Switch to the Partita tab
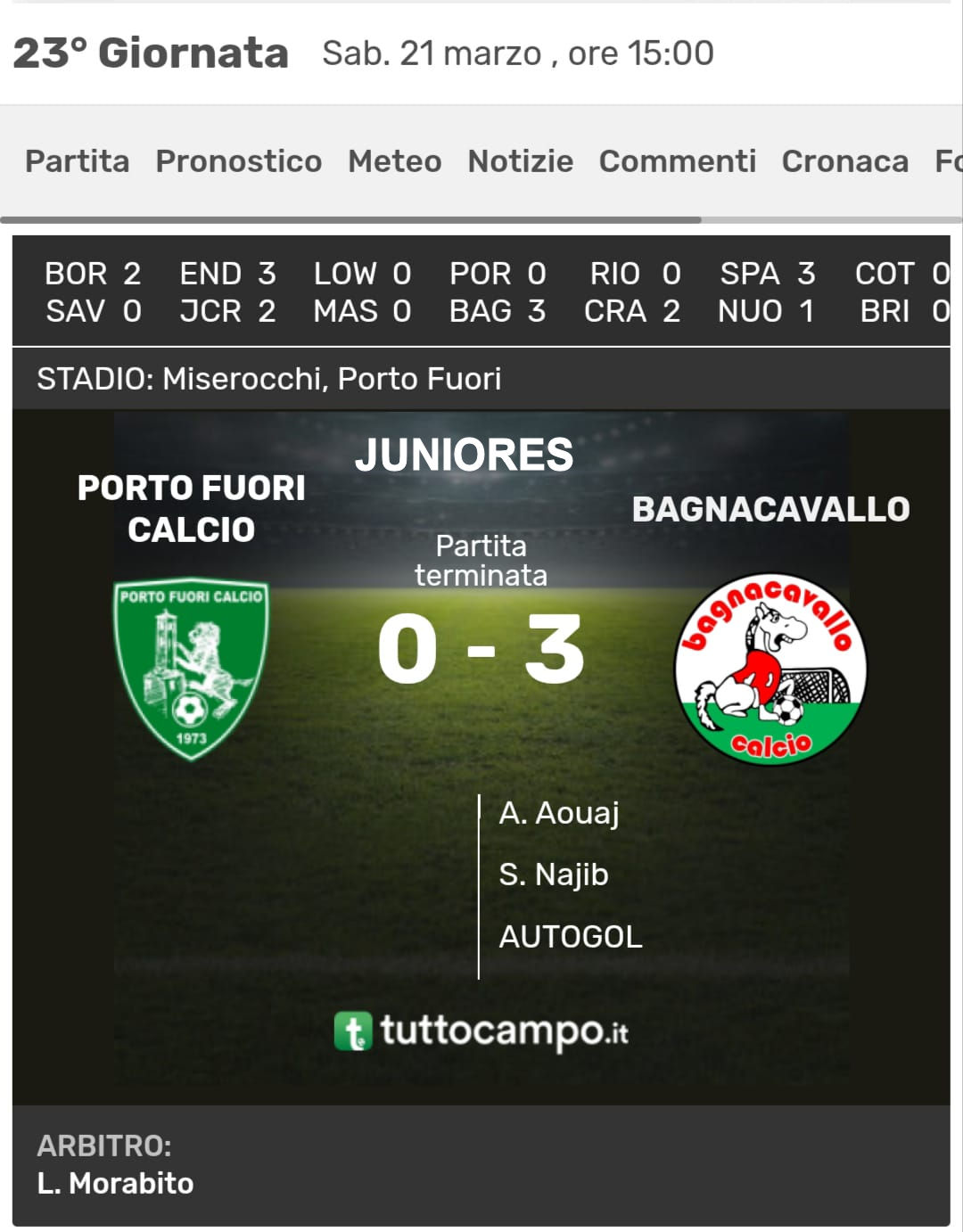The width and height of the screenshot is (963, 1232). (x=78, y=161)
